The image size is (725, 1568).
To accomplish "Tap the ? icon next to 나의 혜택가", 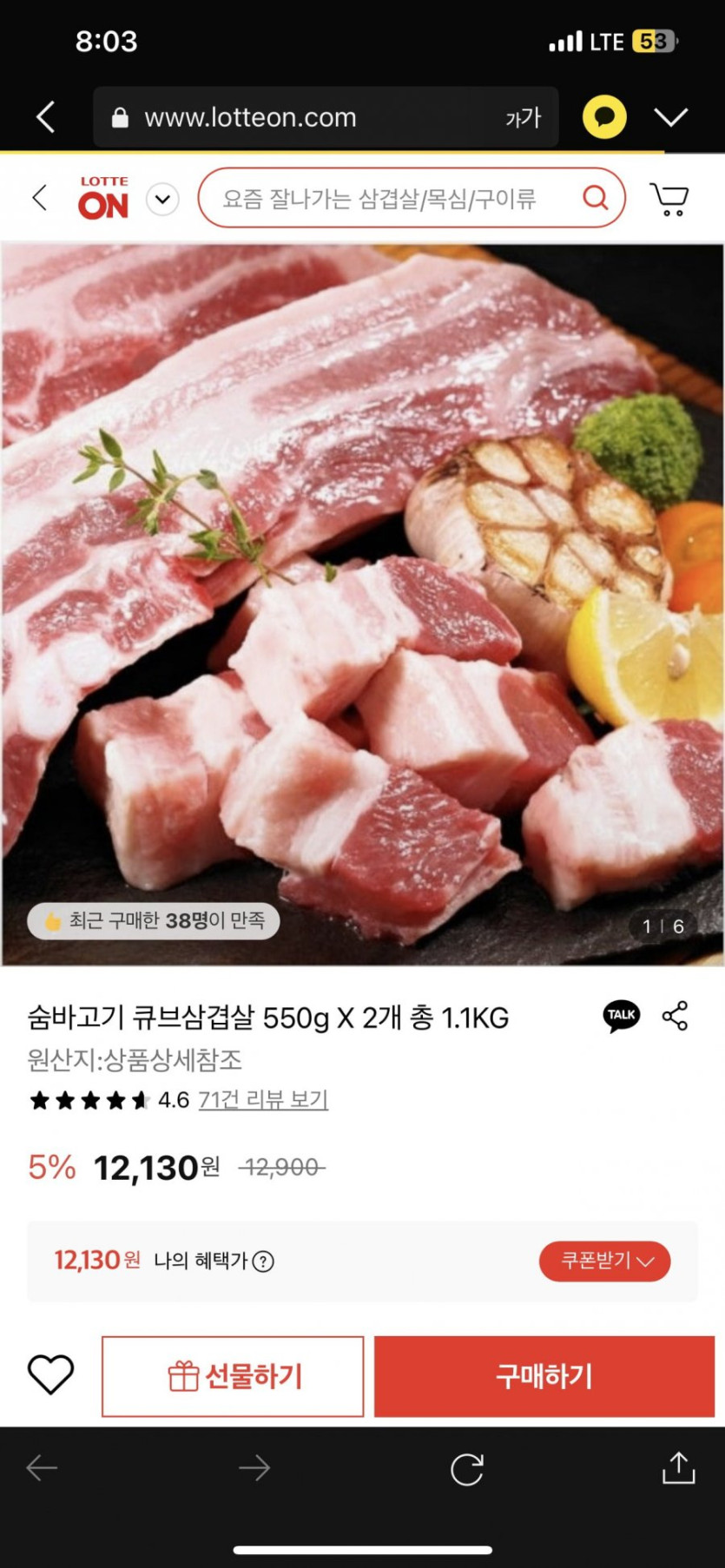I will click(263, 1262).
